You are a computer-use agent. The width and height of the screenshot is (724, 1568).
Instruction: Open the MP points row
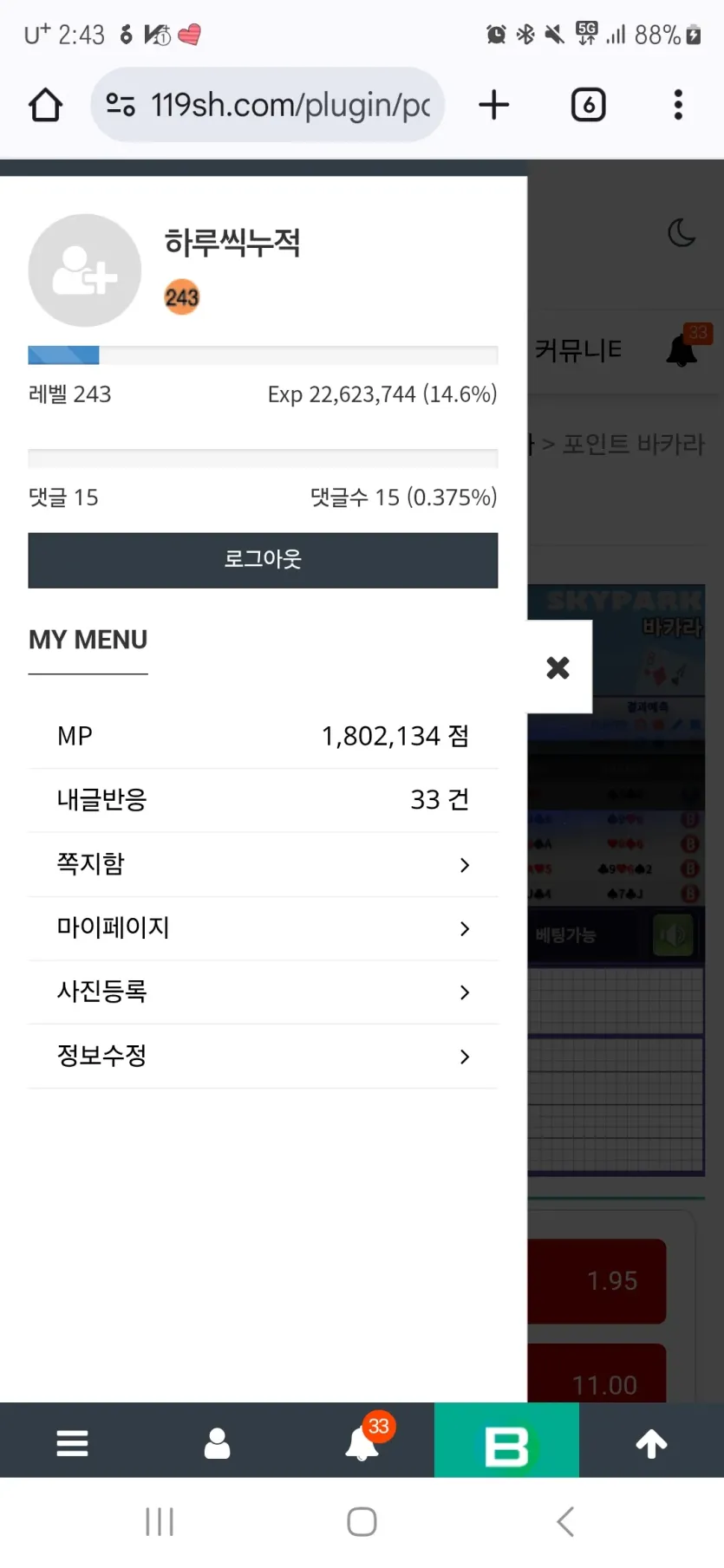pyautogui.click(x=263, y=737)
